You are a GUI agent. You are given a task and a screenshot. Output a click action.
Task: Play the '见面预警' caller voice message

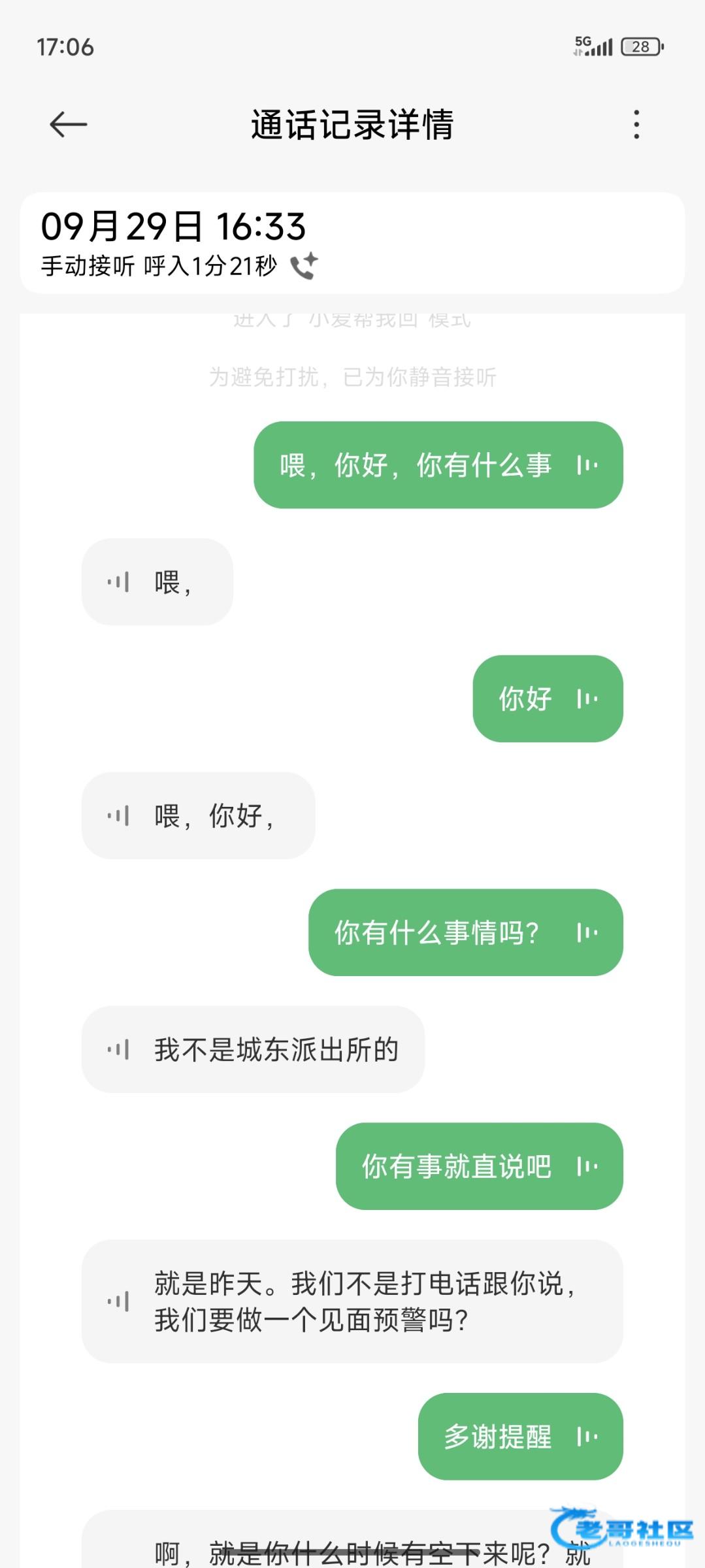click(x=118, y=1301)
